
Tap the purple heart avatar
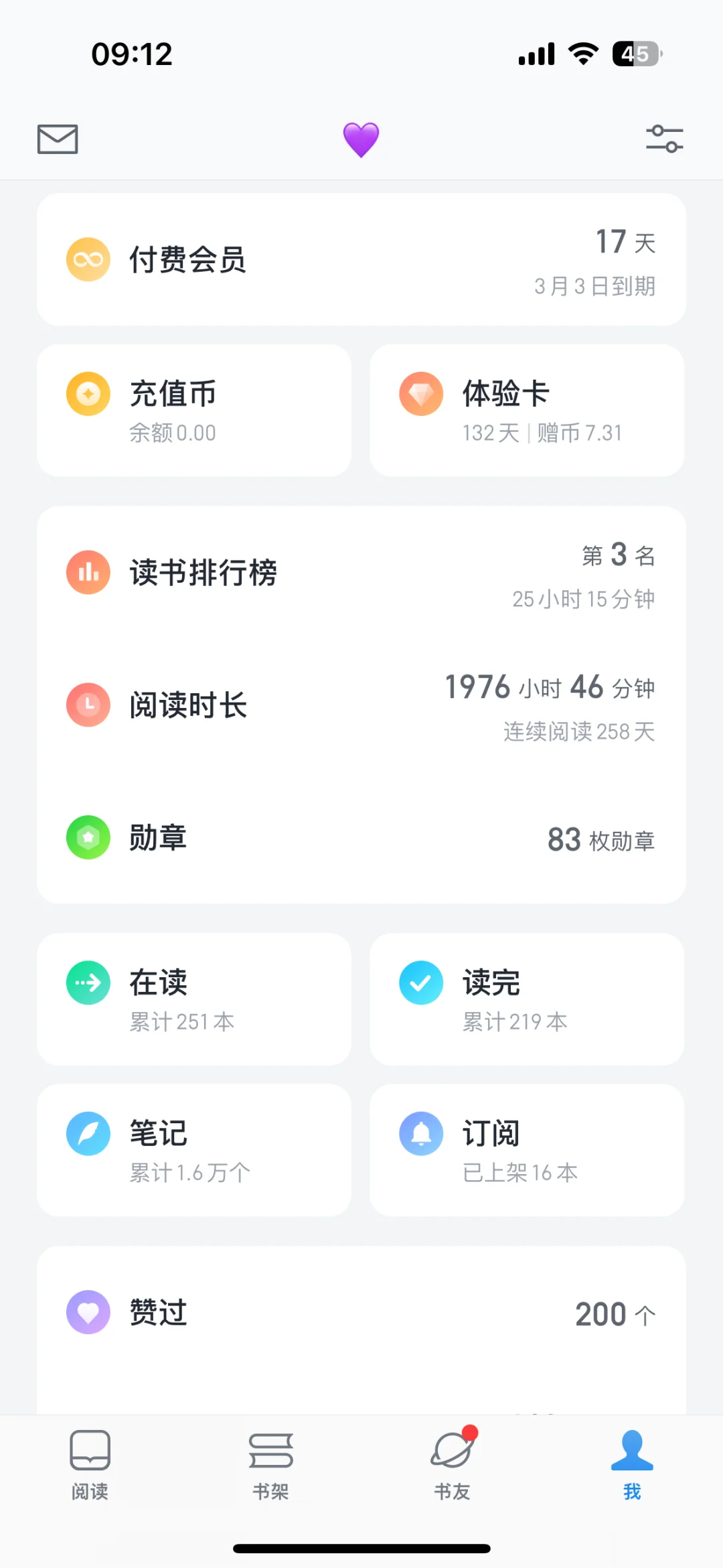(361, 139)
